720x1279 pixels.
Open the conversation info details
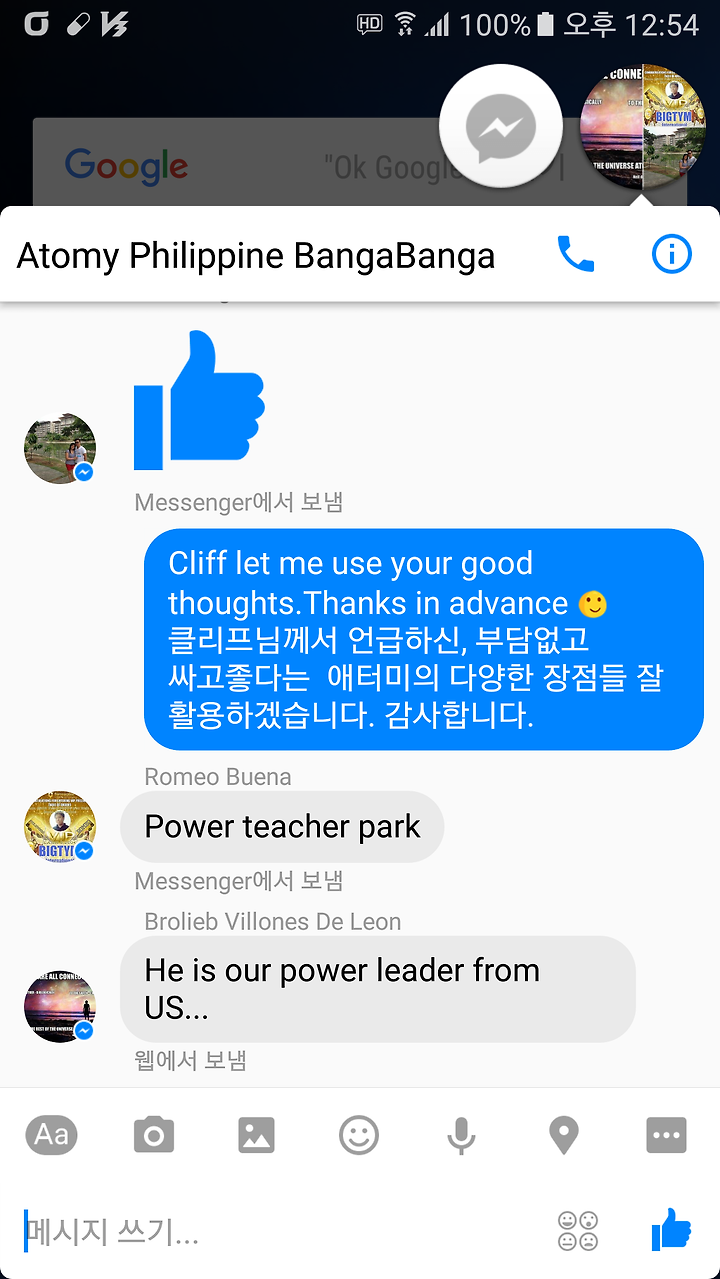point(671,255)
